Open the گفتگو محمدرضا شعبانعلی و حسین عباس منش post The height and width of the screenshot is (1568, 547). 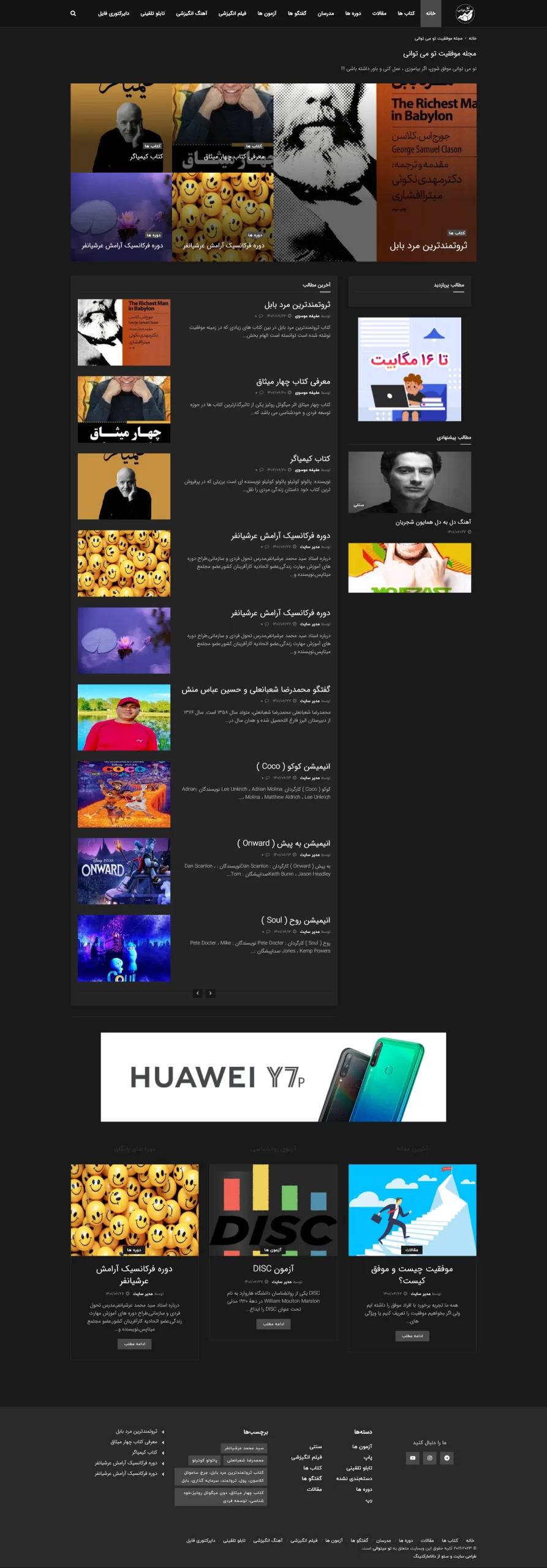click(255, 689)
